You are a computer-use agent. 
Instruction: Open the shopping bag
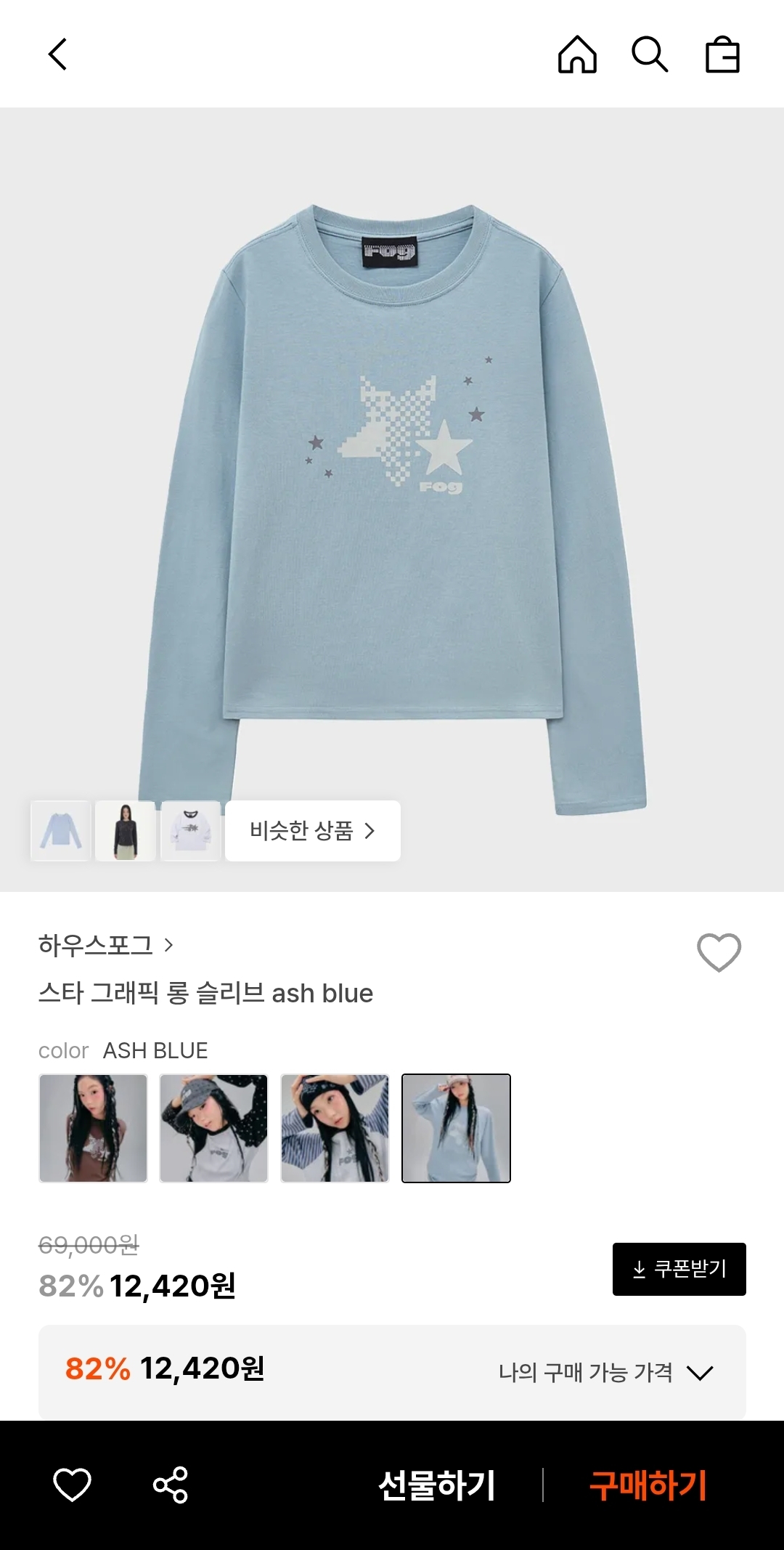tap(722, 55)
